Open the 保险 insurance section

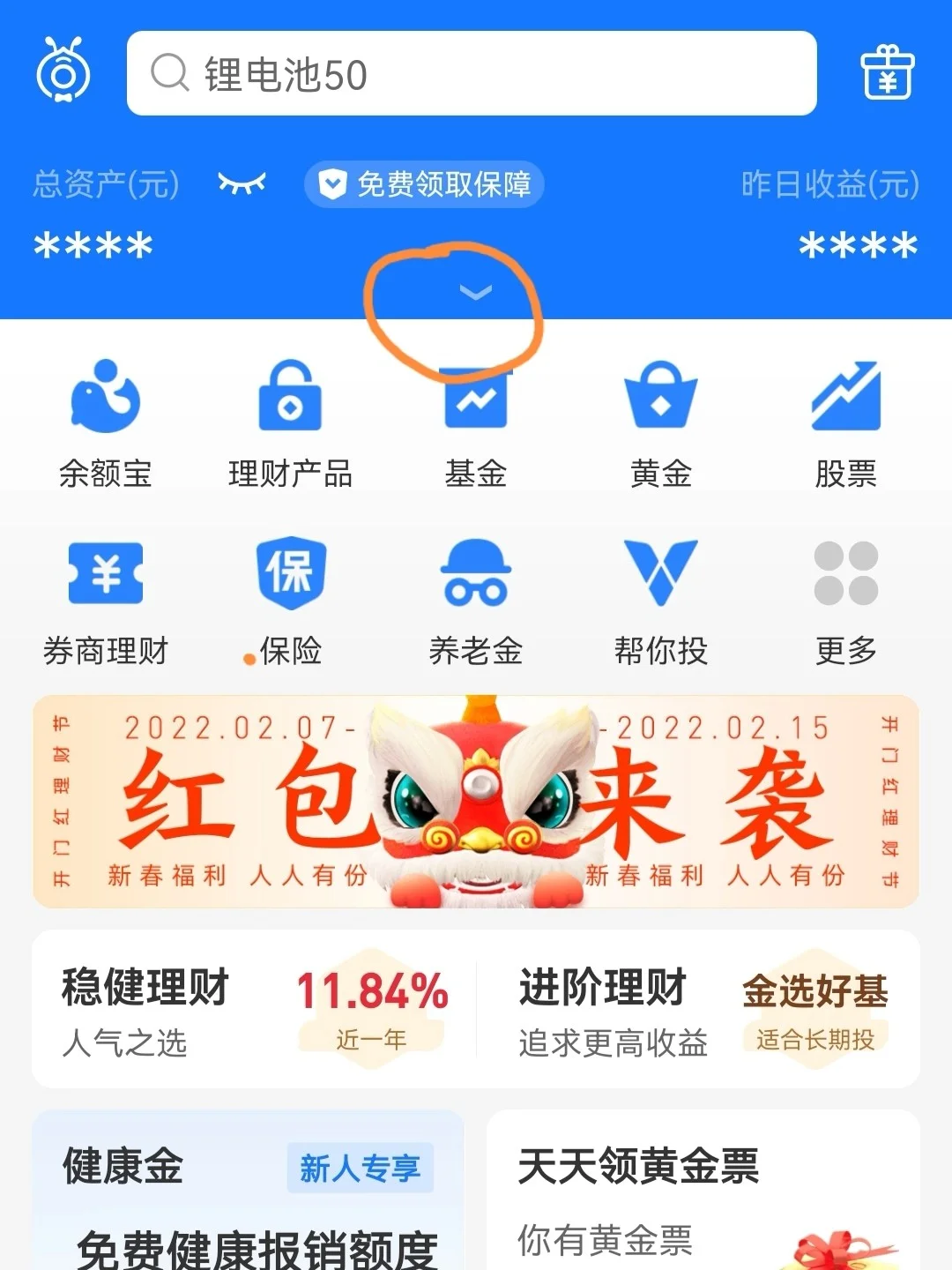(290, 600)
